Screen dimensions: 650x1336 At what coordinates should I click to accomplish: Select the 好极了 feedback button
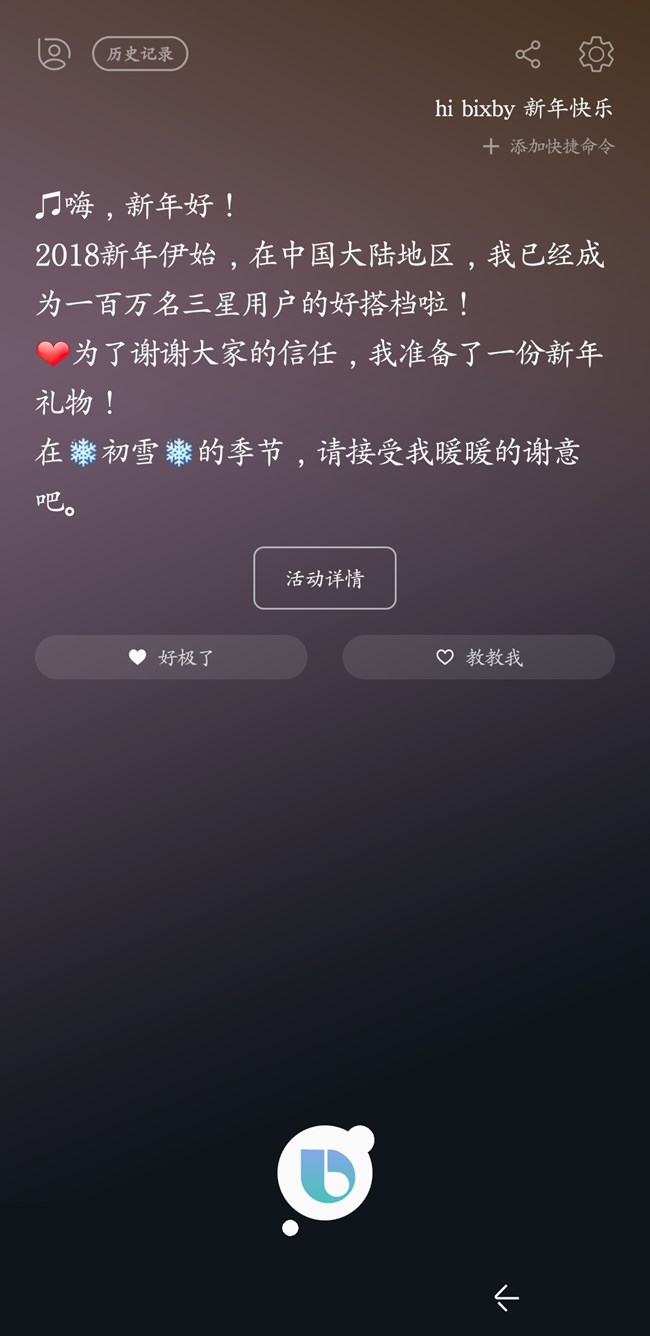(171, 657)
